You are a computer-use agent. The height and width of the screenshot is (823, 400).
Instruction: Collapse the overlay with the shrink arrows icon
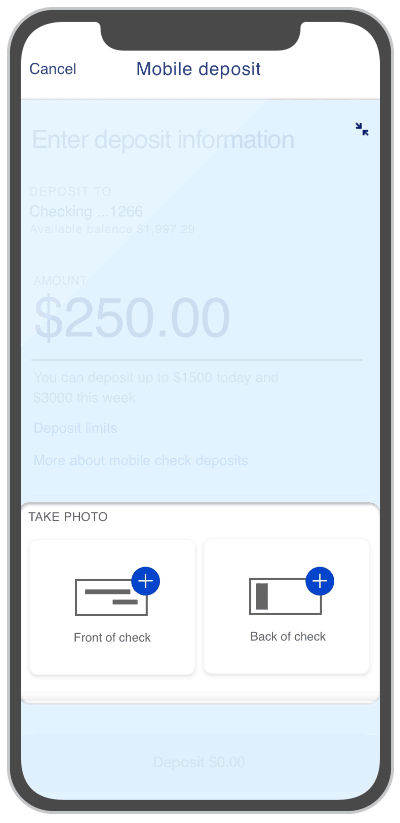point(362,129)
